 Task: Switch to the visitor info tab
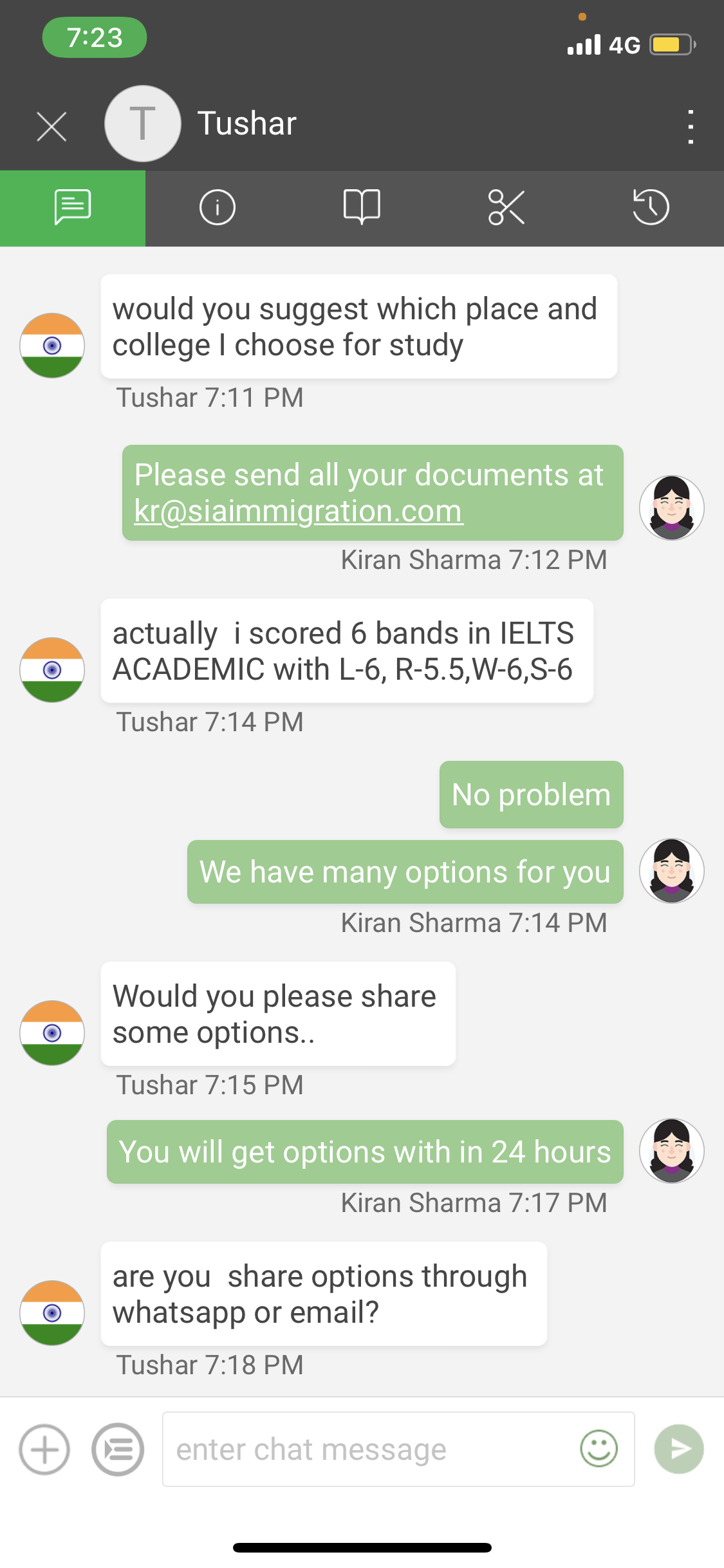218,208
